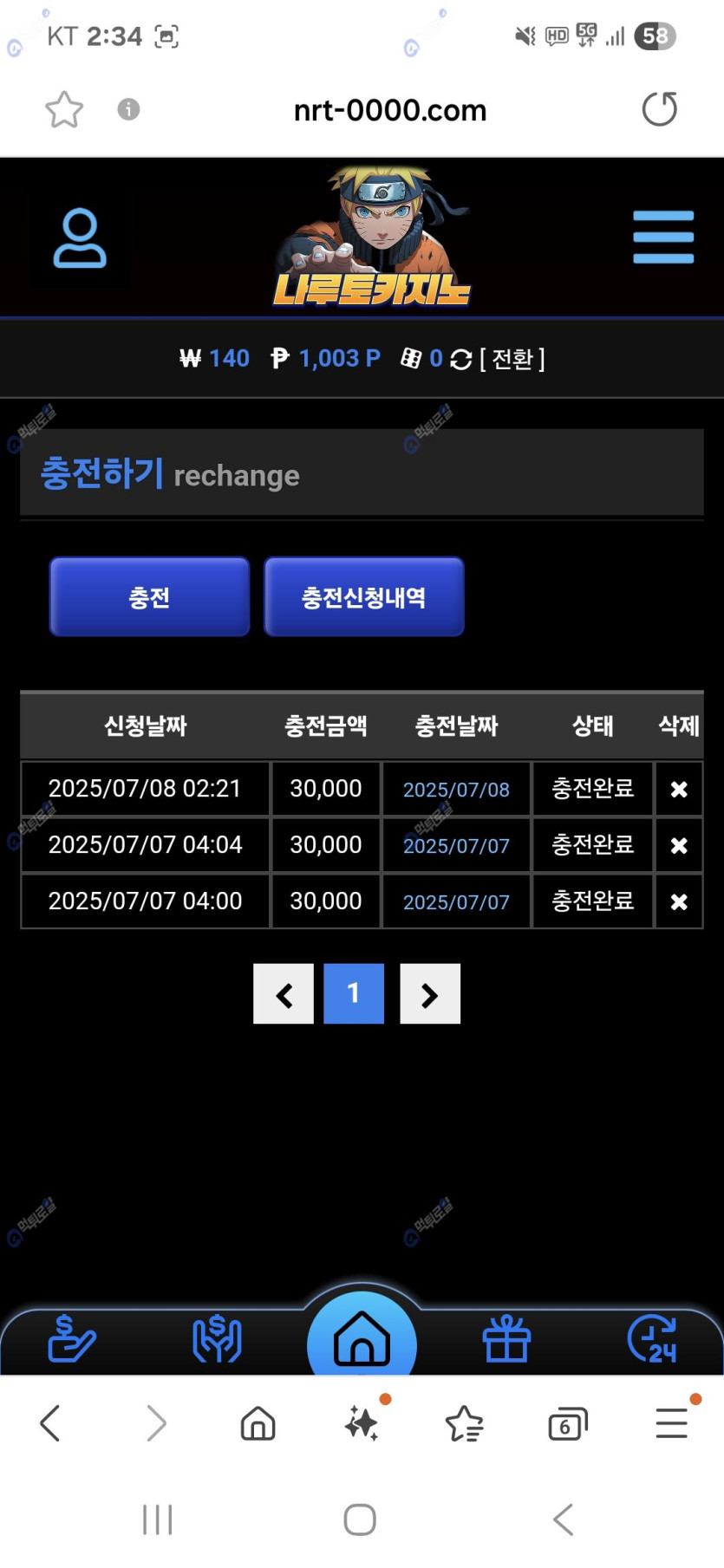Tap the 전환 conversion link
The height and width of the screenshot is (1568, 724).
512,359
